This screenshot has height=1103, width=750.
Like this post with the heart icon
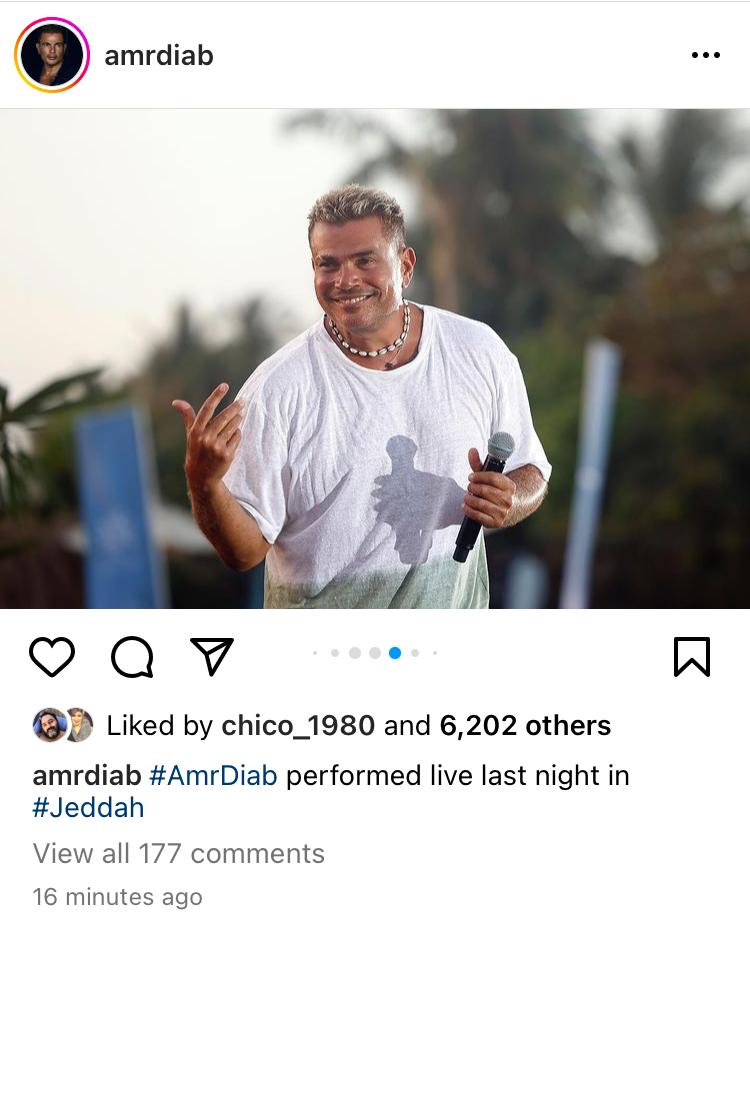(x=52, y=657)
